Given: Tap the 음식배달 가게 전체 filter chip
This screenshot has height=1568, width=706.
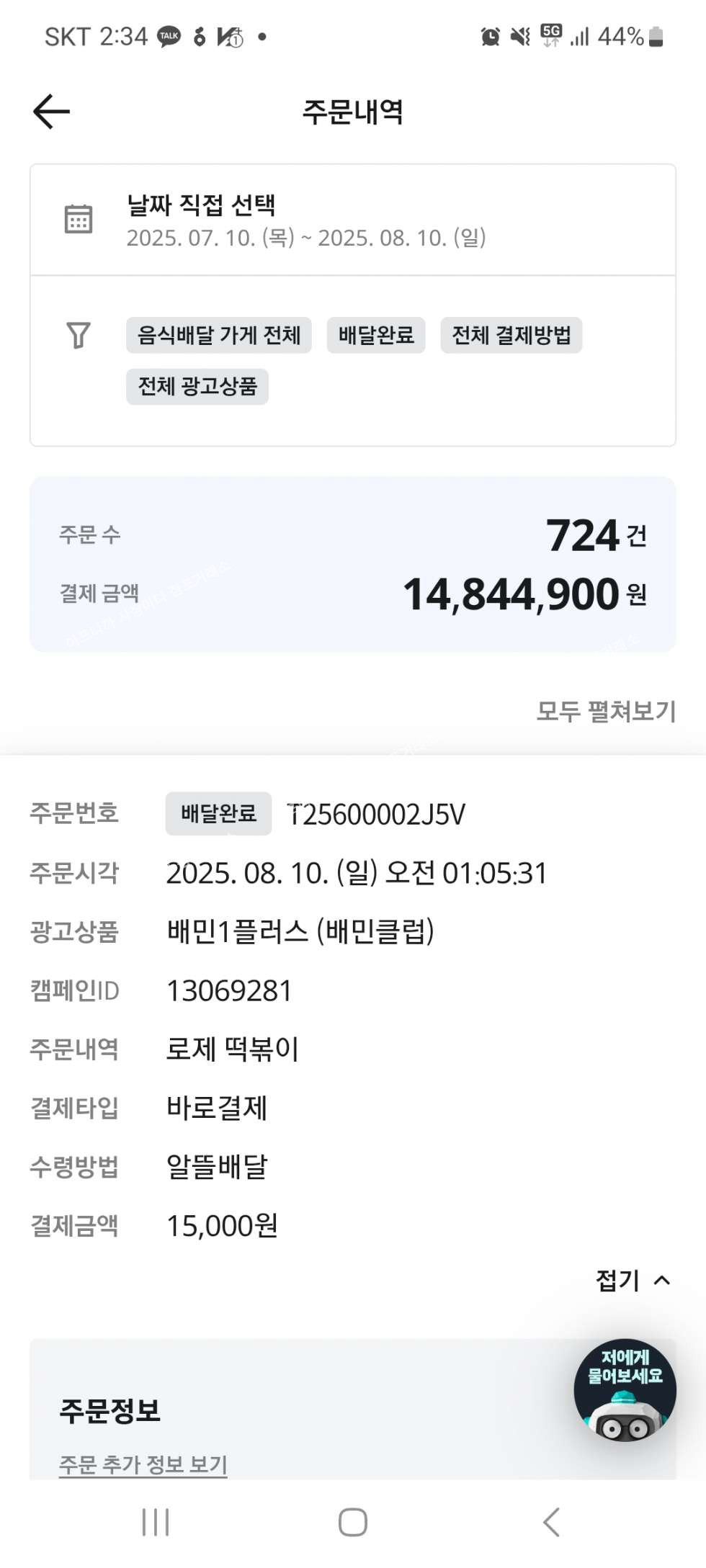Looking at the screenshot, I should coord(219,335).
